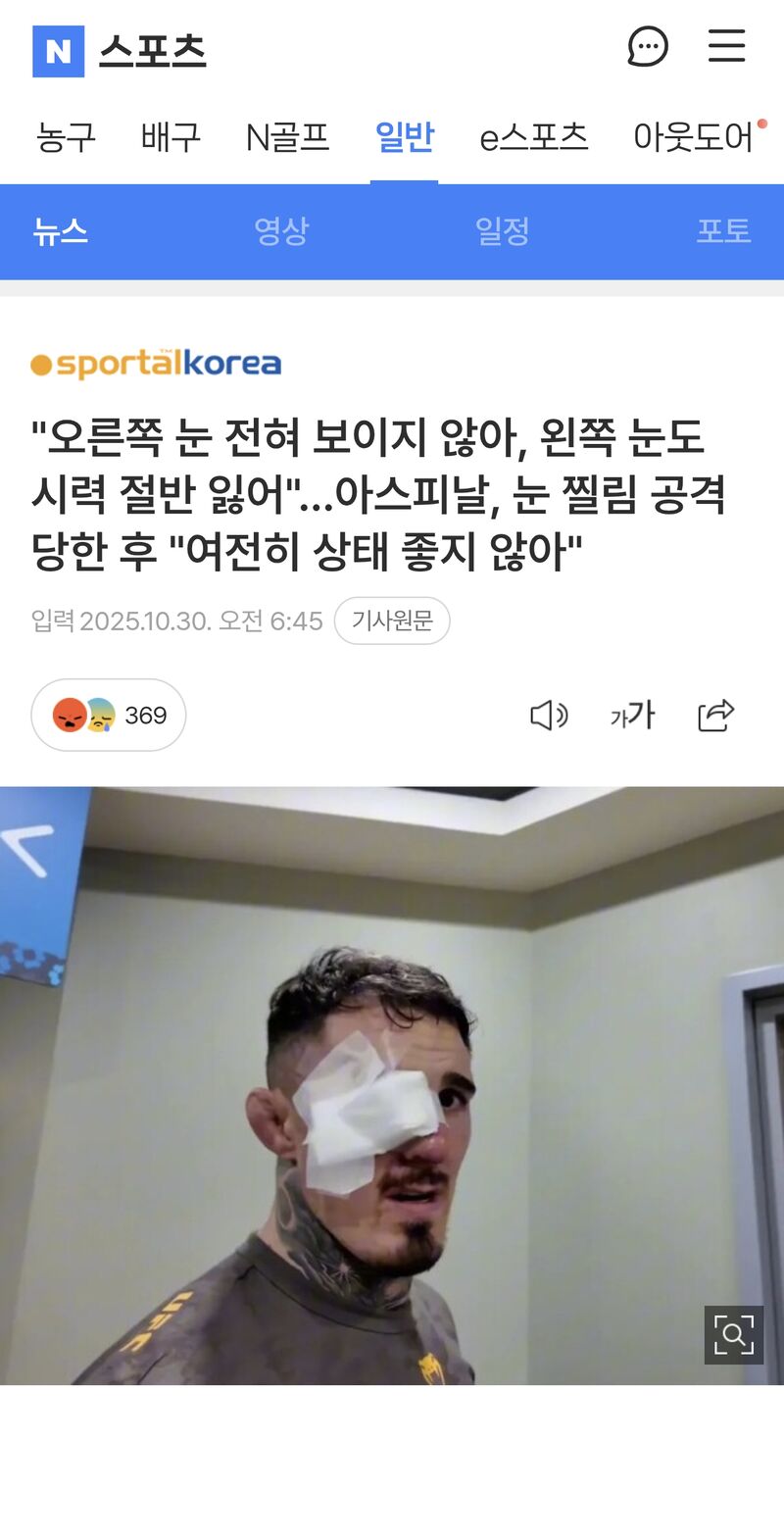Switch to the e스포츠 category tab
The height and width of the screenshot is (1540, 784).
[x=533, y=137]
